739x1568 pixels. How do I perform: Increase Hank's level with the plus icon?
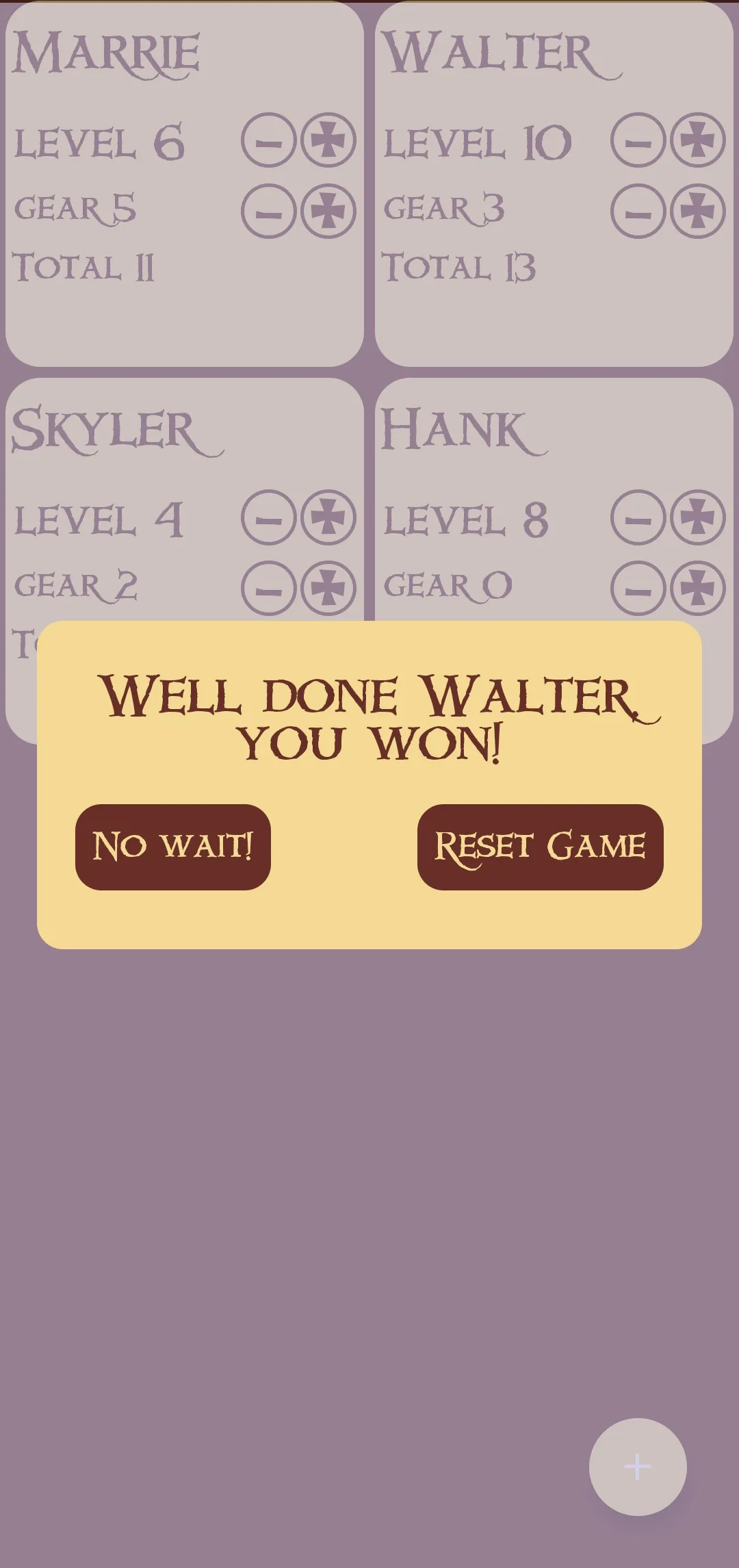click(697, 519)
